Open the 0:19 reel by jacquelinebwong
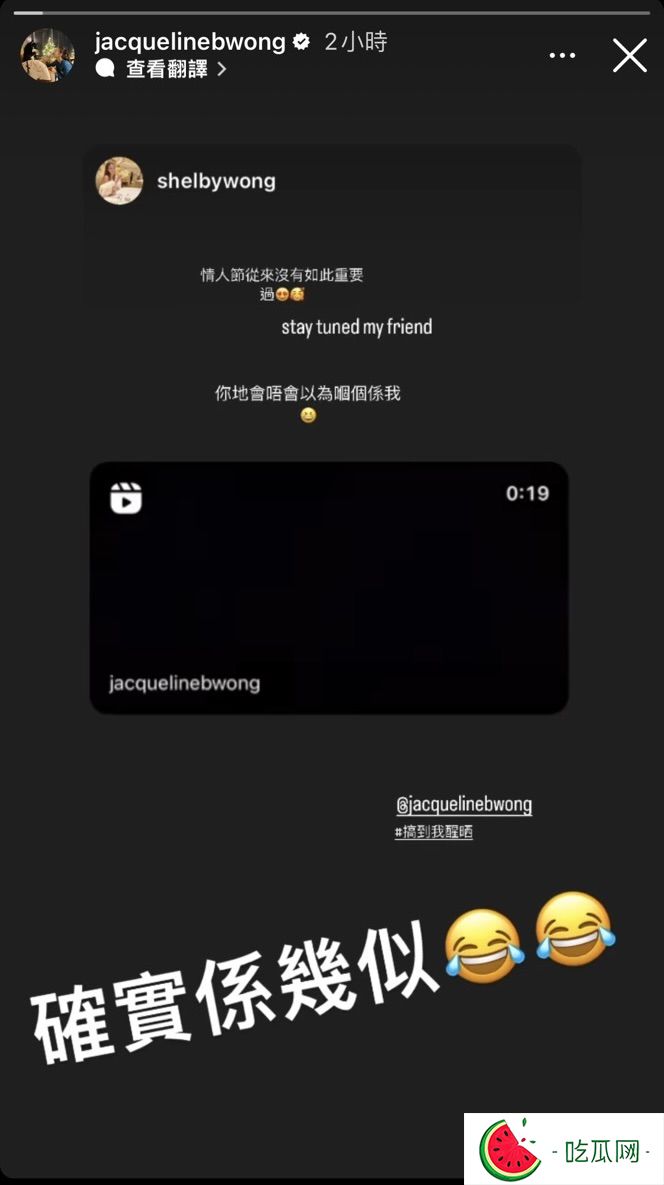Screen dimensions: 664x1185 tap(329, 587)
